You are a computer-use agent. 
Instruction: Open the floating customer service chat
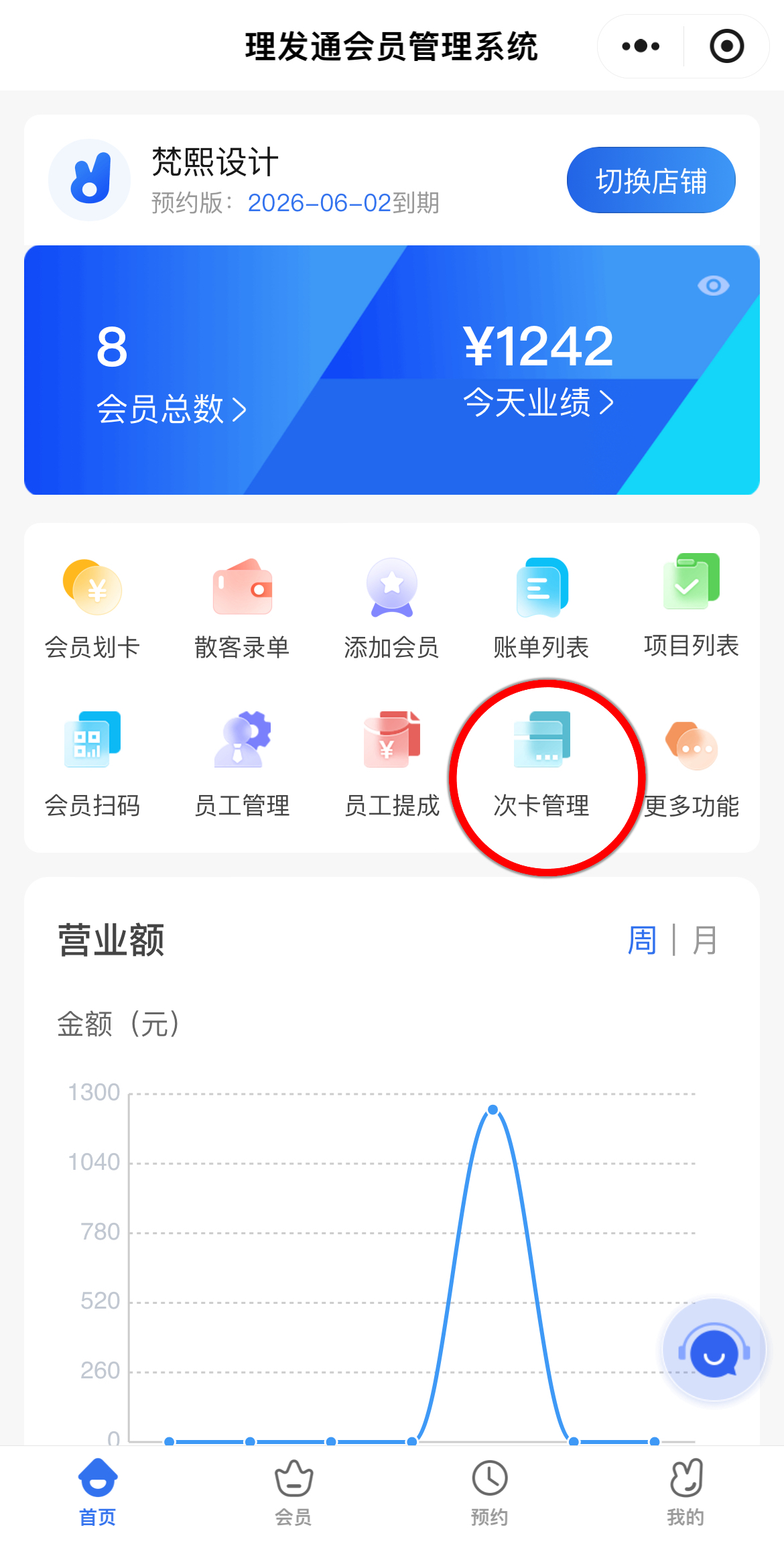(x=714, y=1350)
